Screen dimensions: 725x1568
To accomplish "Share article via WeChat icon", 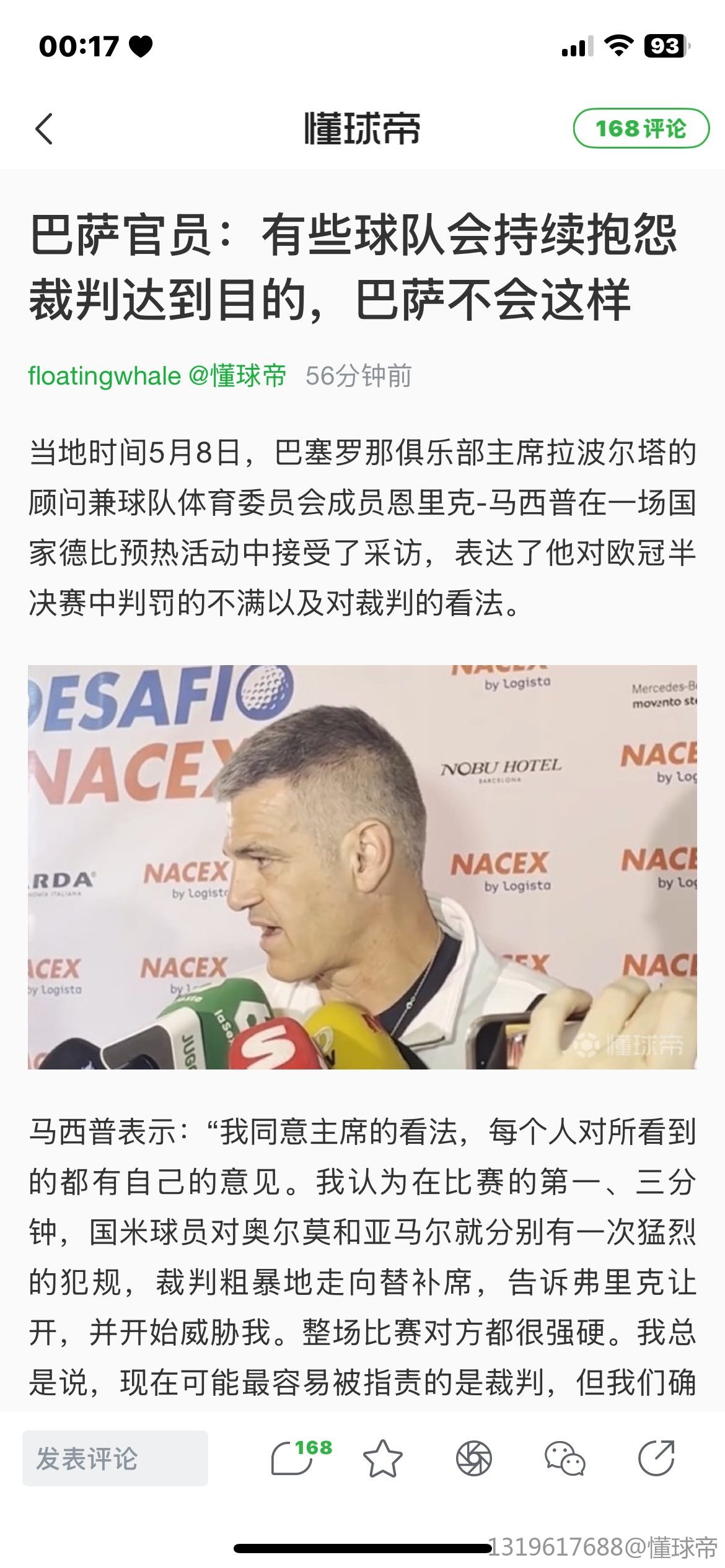I will coord(565,1458).
